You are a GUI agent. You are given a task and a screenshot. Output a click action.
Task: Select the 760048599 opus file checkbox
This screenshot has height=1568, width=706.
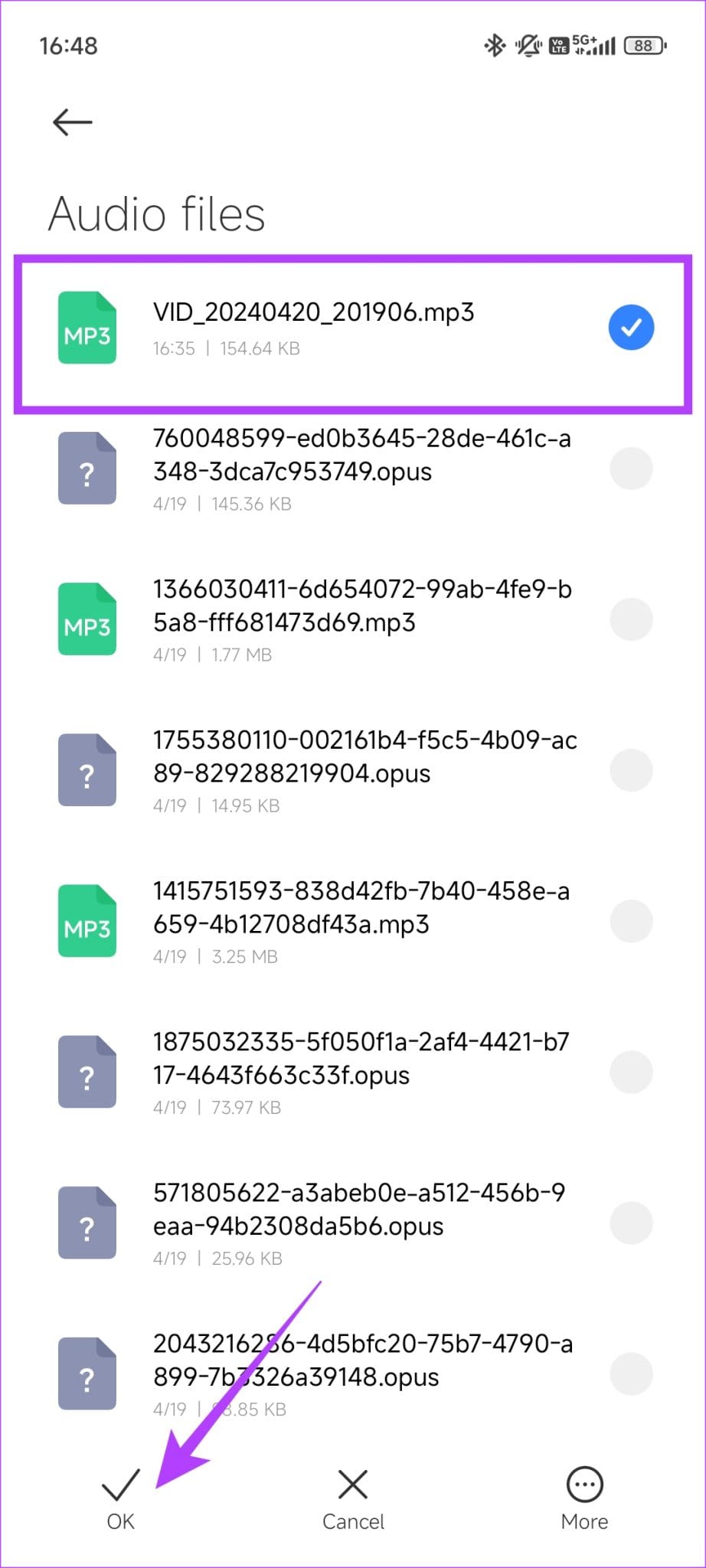(631, 469)
